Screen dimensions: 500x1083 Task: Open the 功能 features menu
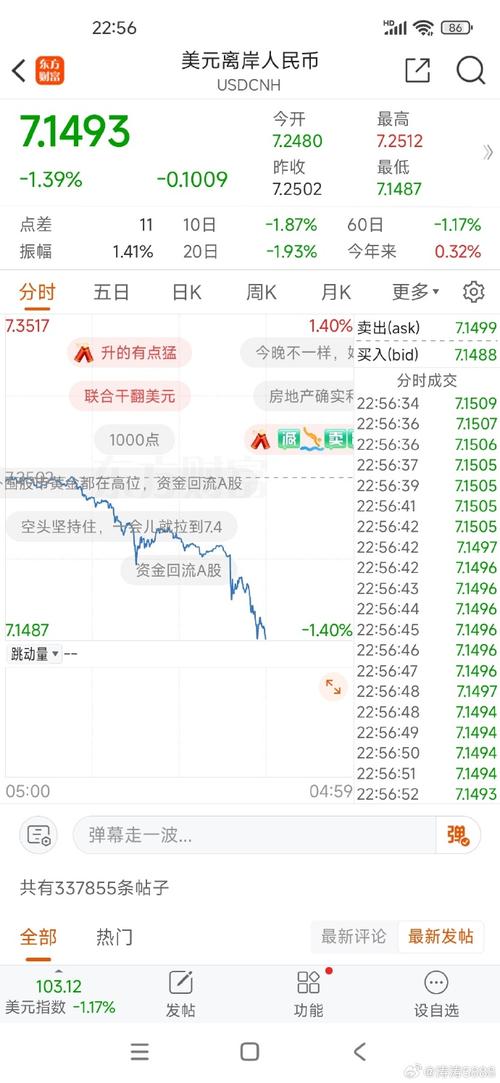309,994
